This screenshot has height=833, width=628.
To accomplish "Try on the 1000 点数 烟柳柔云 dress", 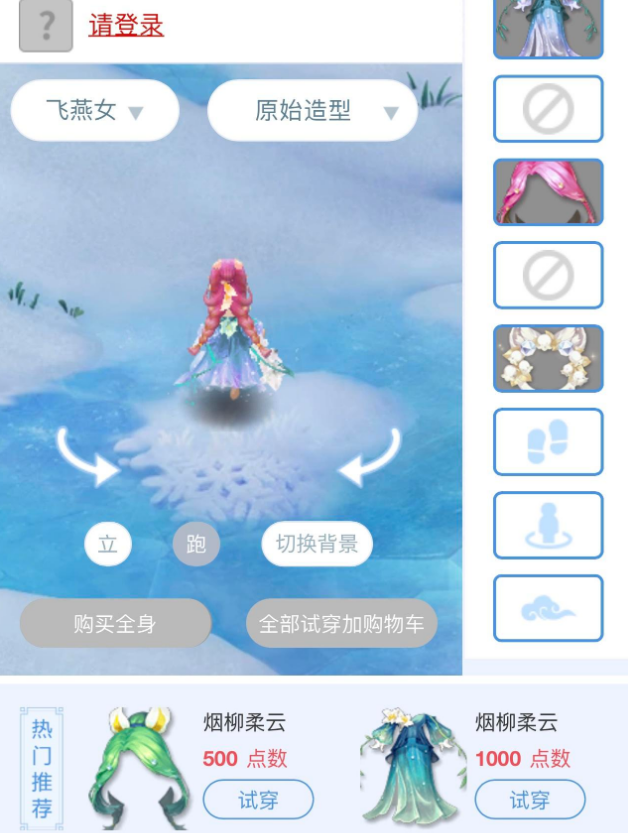I will click(x=529, y=800).
